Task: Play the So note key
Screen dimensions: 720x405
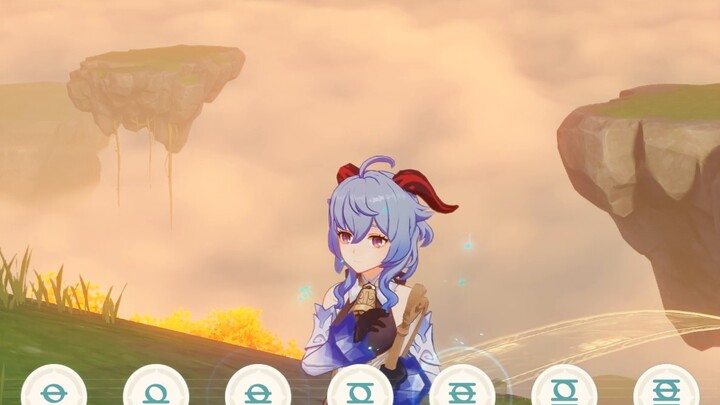Action: point(462,392)
